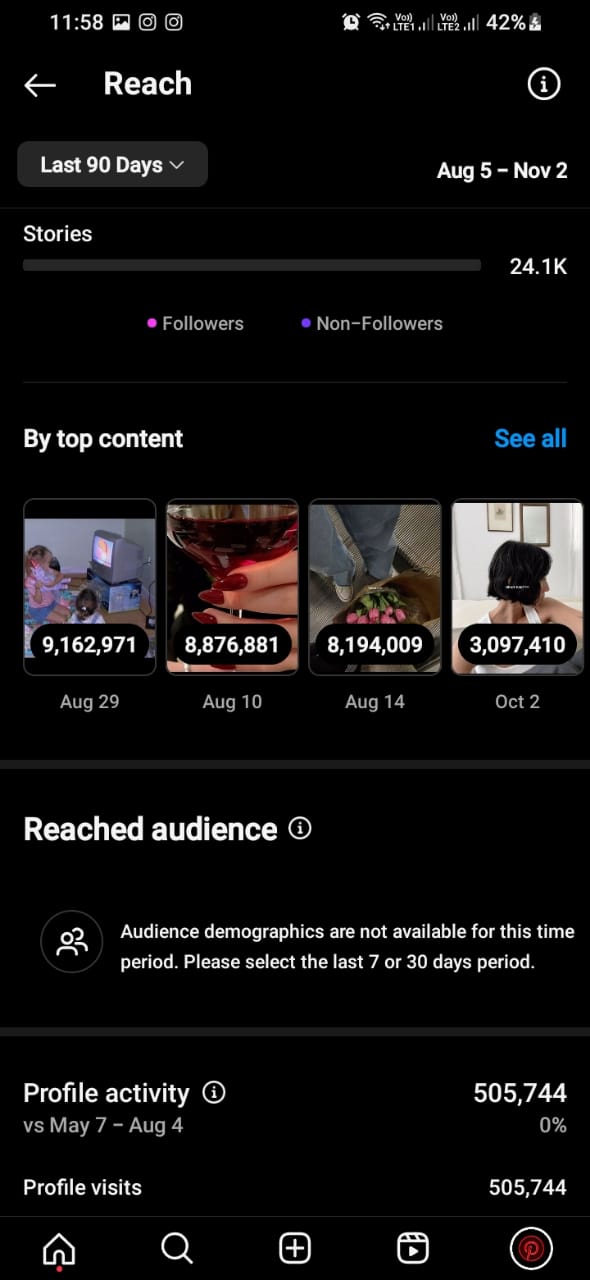
Task: Open the Oct 2 top content tile
Action: [517, 587]
